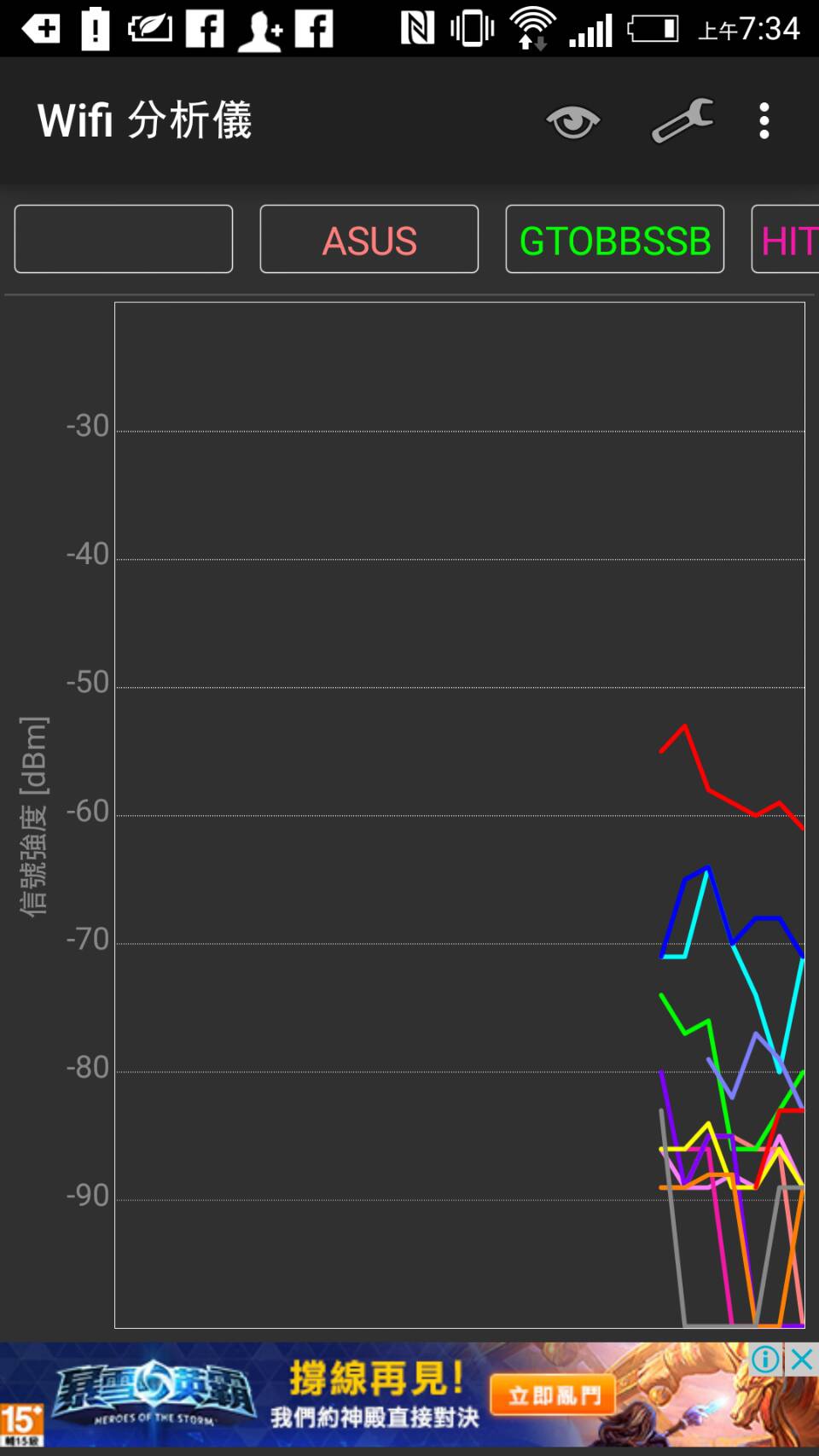Screen dimensions: 819x1456
Task: Select the ASUS network button
Action: click(x=369, y=239)
